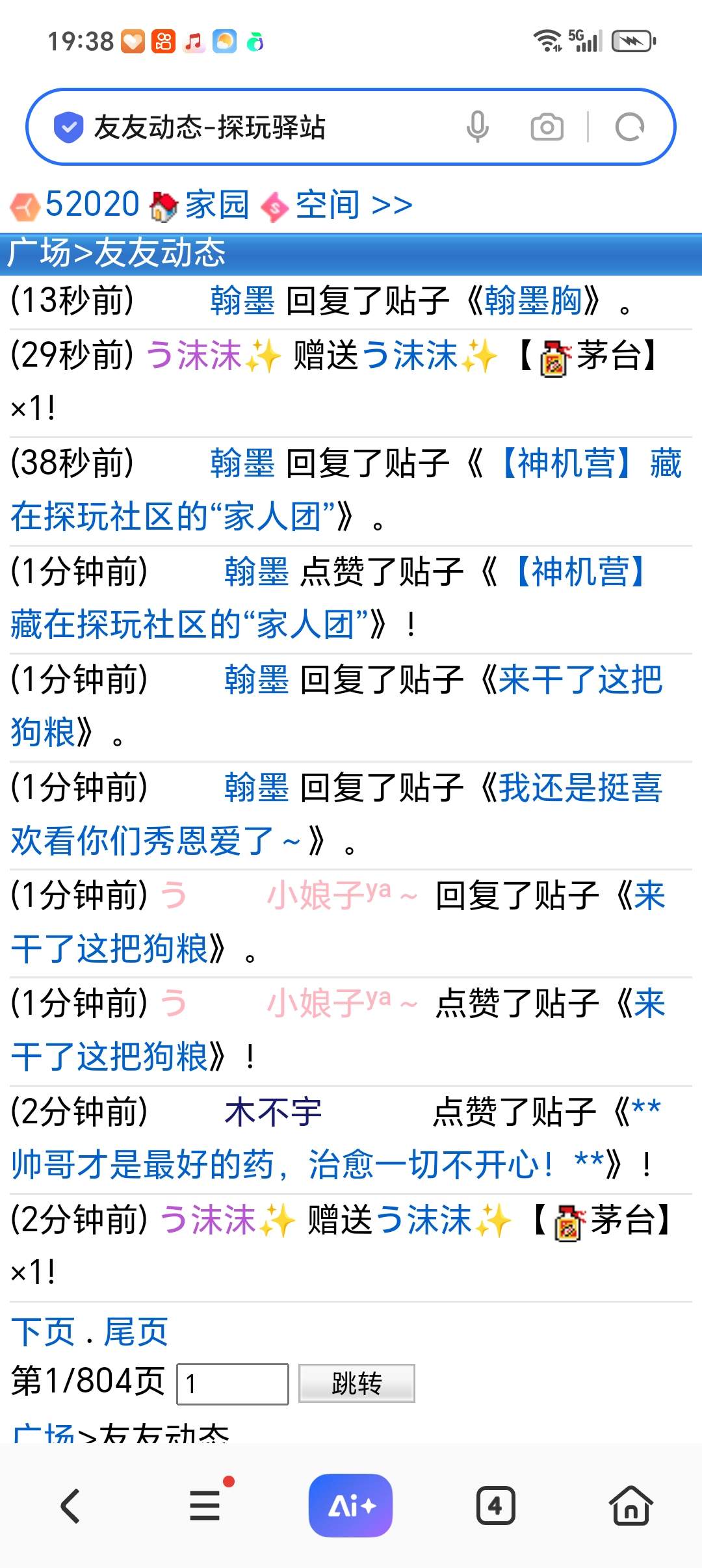702x1568 pixels.
Task: Tap the 跳转 button
Action: (356, 1383)
